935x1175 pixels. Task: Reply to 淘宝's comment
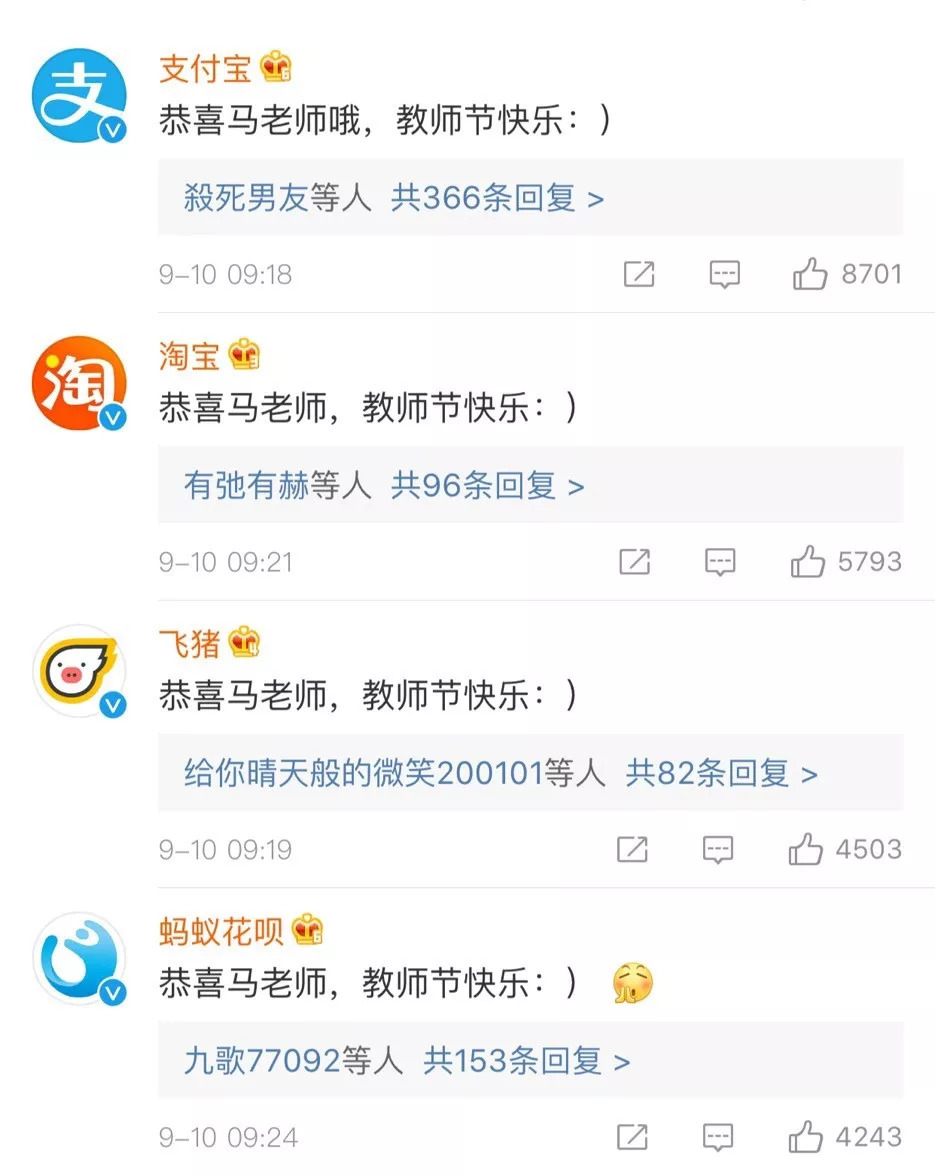[720, 562]
